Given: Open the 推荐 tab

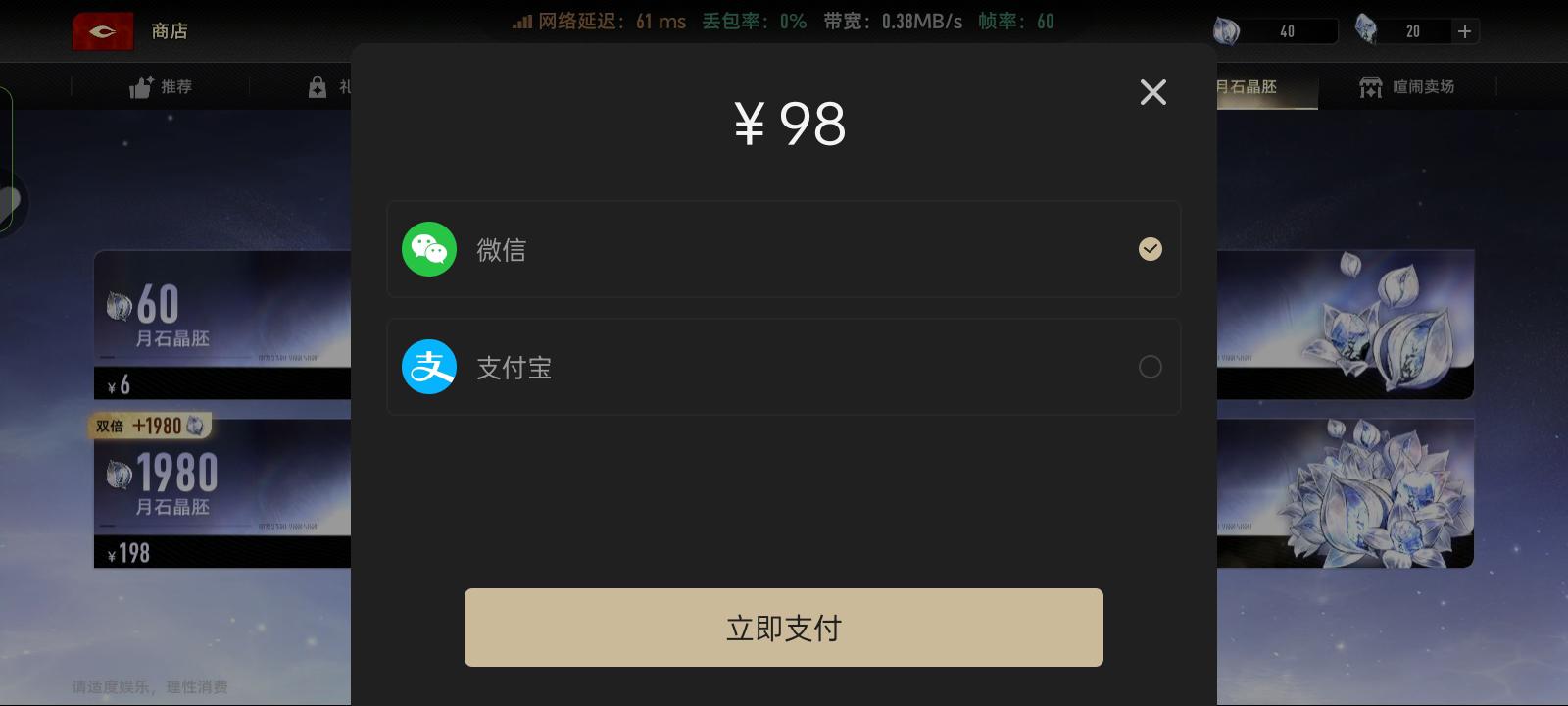Looking at the screenshot, I should 162,87.
